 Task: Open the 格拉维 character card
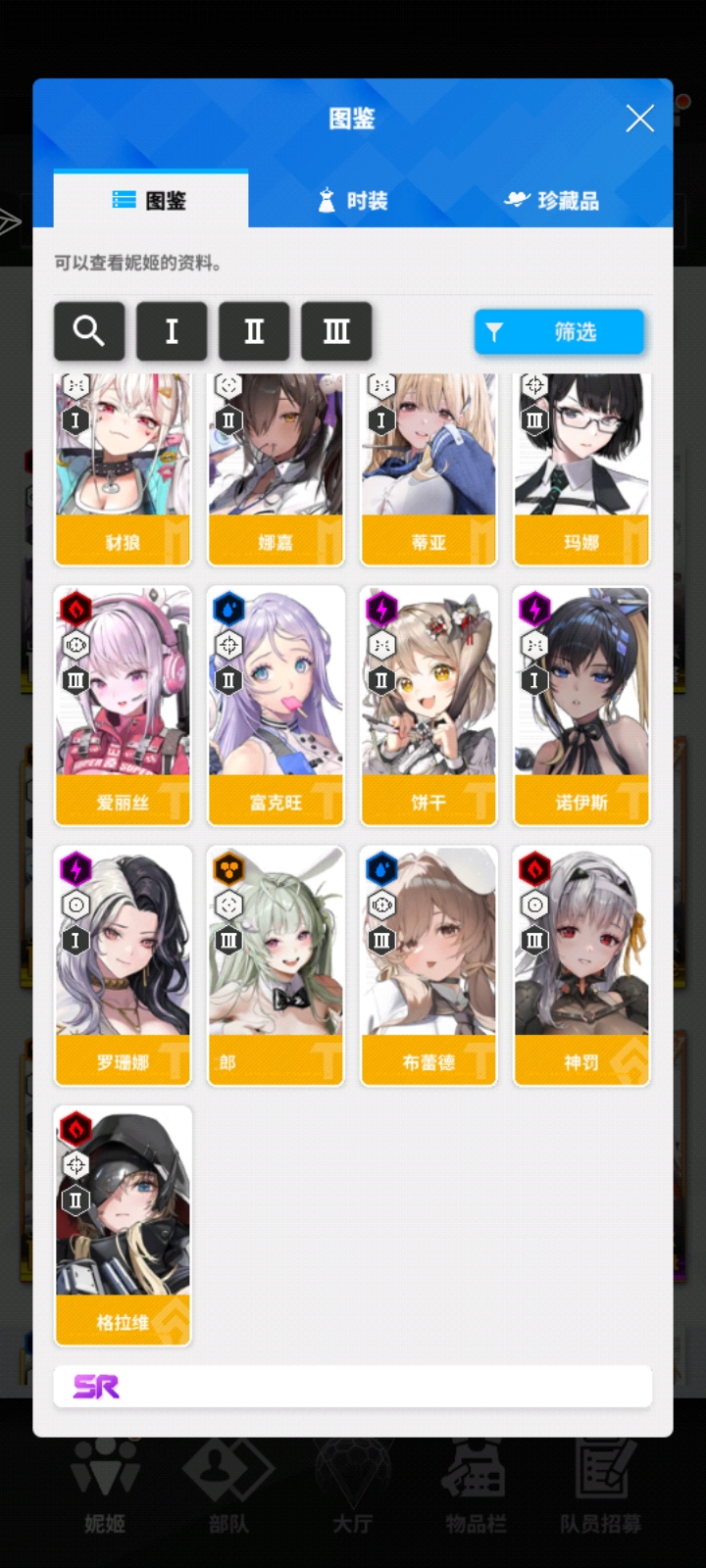[x=123, y=1225]
